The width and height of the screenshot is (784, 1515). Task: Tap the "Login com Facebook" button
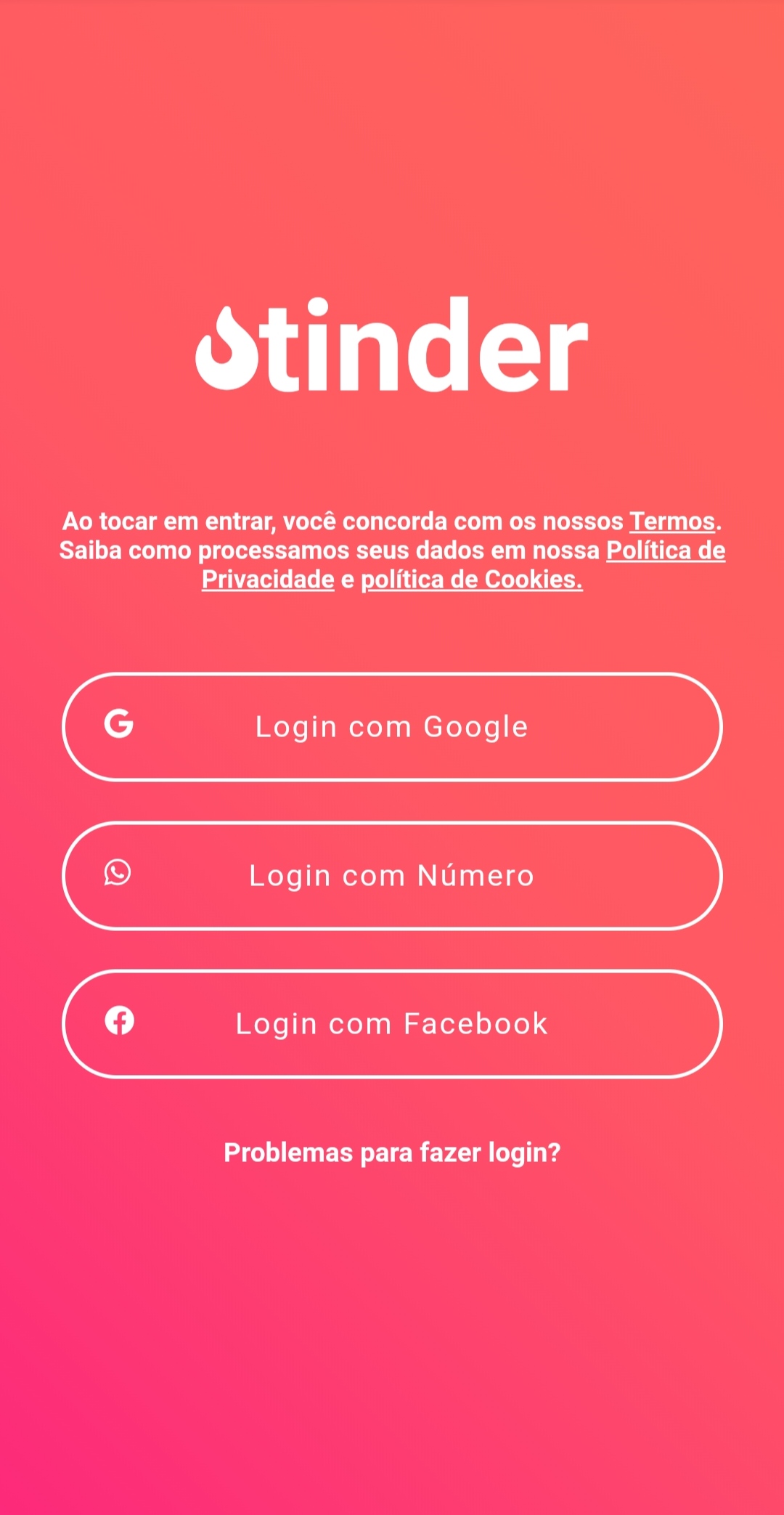(x=392, y=1024)
